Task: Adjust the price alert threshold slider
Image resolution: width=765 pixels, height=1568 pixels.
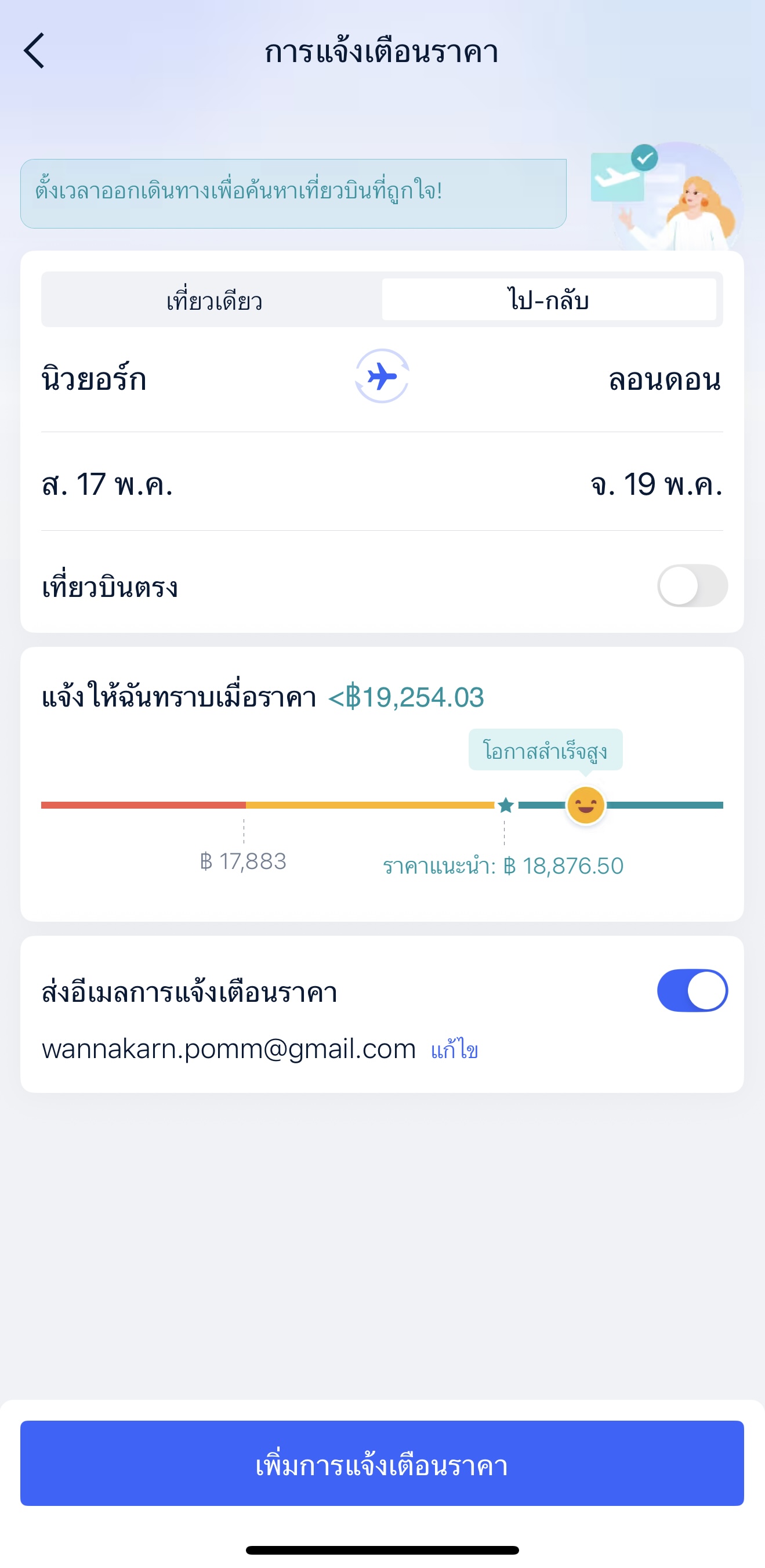Action: coord(585,806)
